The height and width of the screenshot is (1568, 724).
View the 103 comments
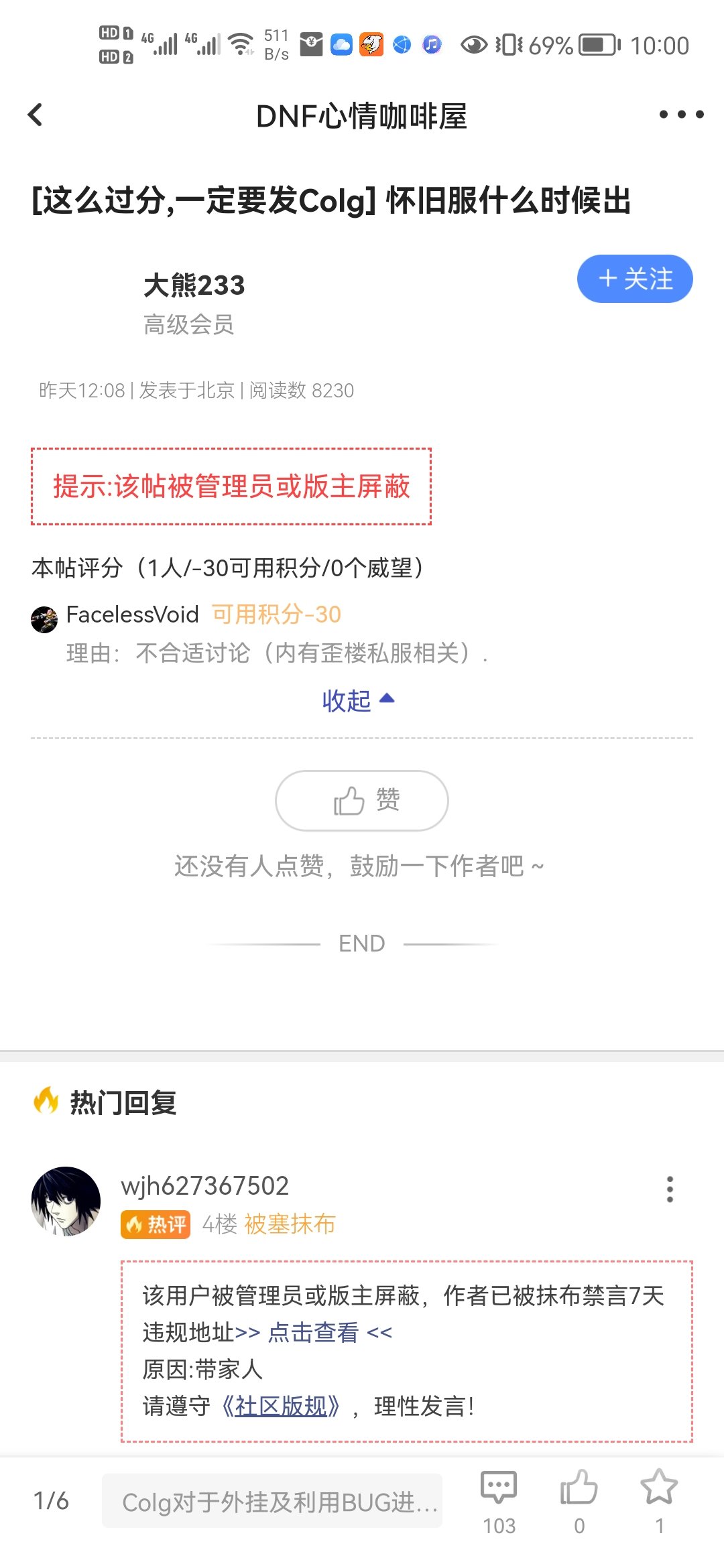point(499,1500)
